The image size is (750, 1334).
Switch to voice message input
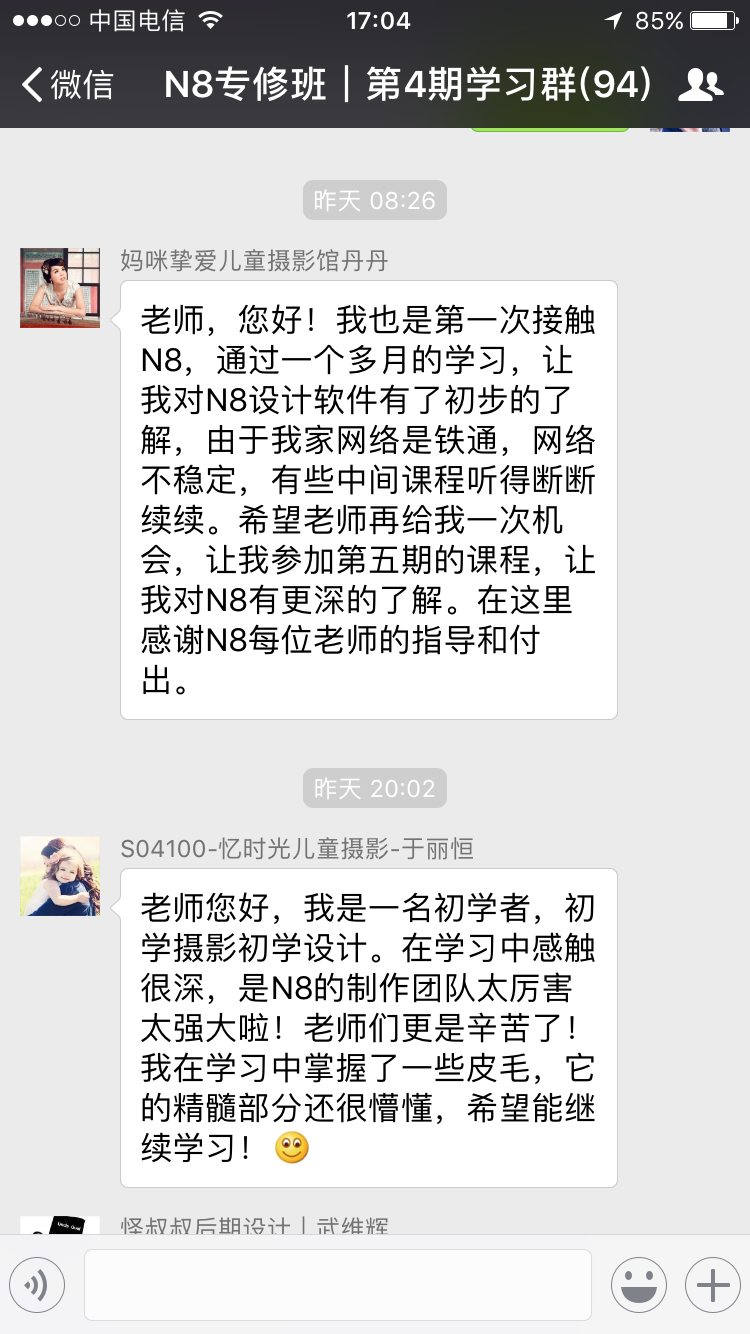[x=37, y=1284]
